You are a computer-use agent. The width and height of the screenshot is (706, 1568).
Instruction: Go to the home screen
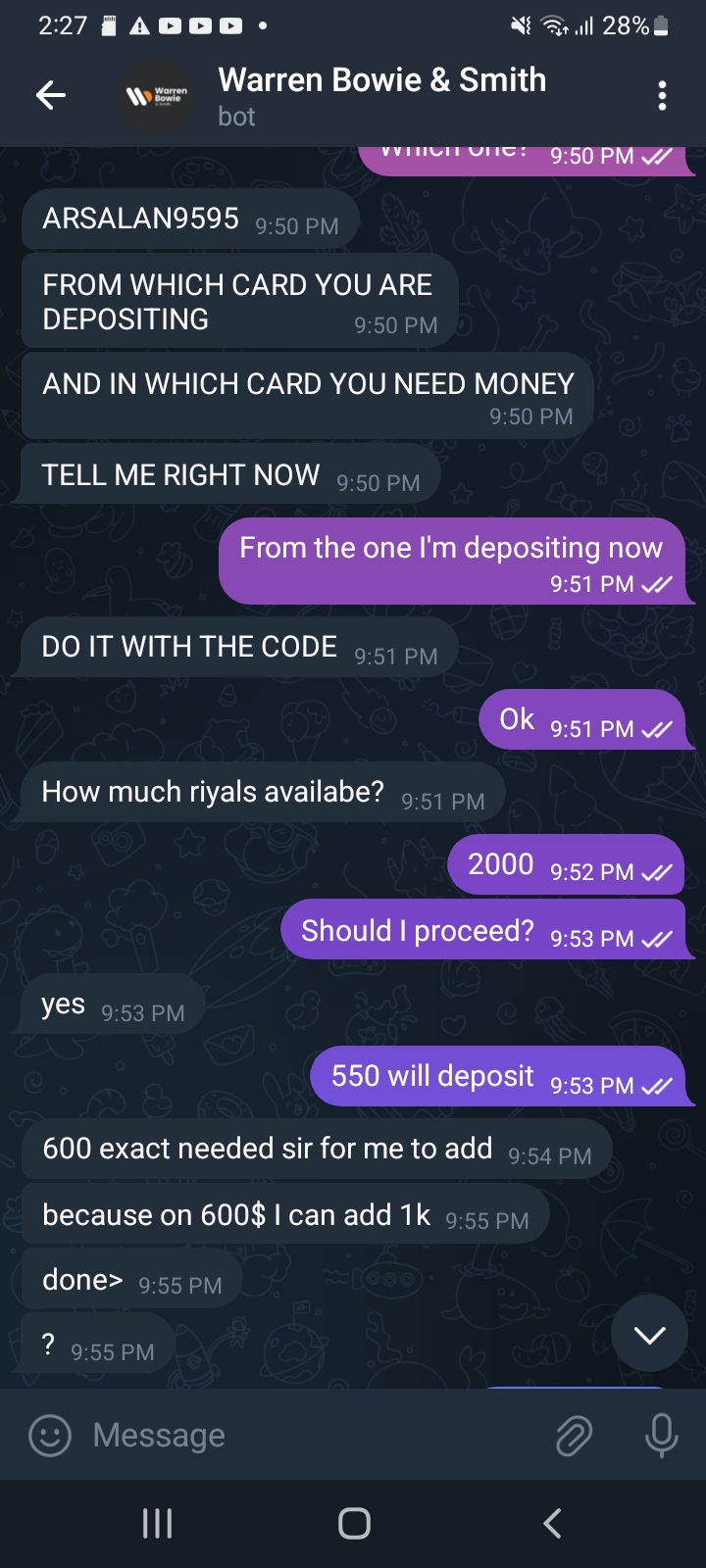coord(354,1523)
